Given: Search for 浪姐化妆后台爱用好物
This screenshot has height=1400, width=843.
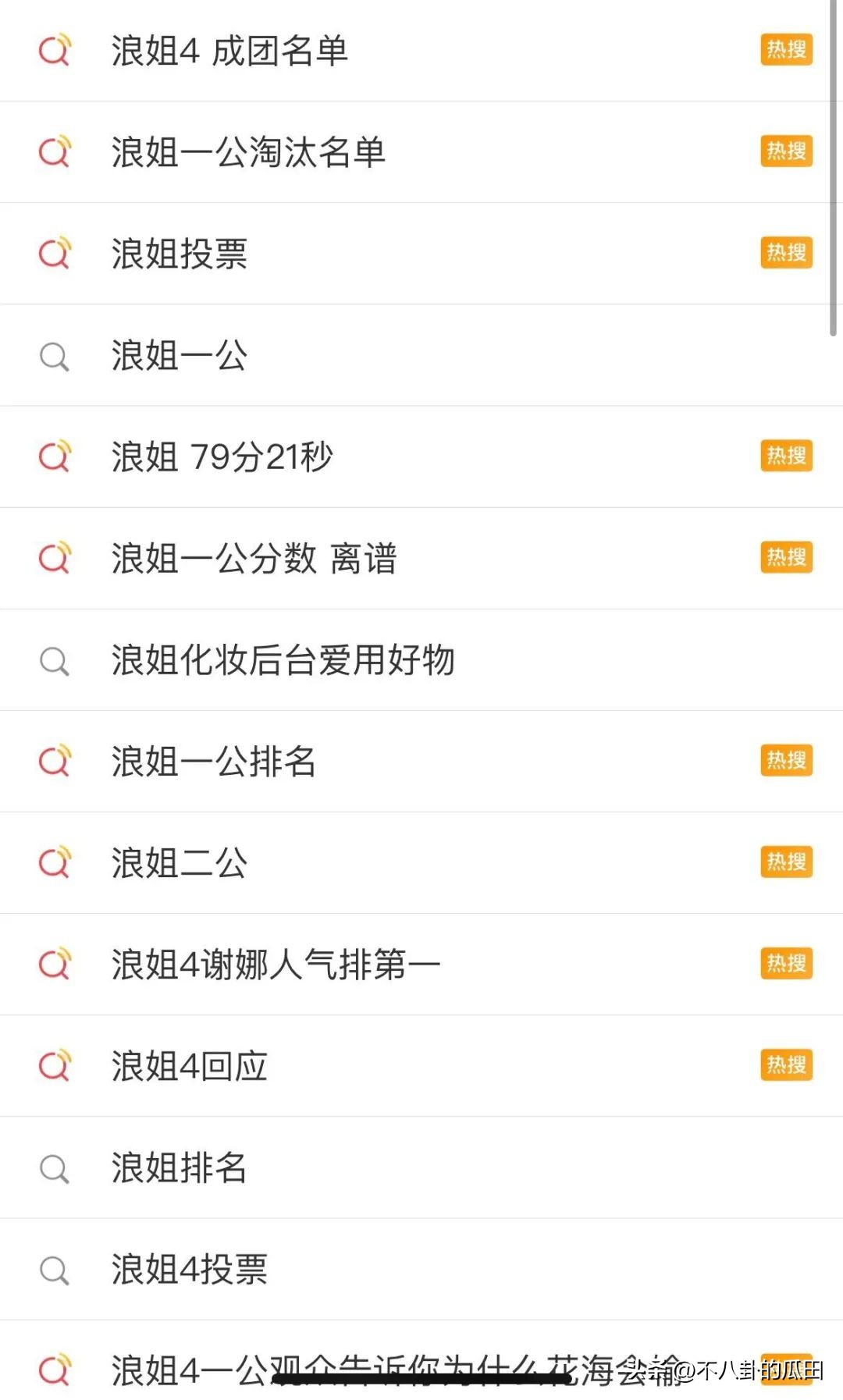Looking at the screenshot, I should (x=283, y=659).
